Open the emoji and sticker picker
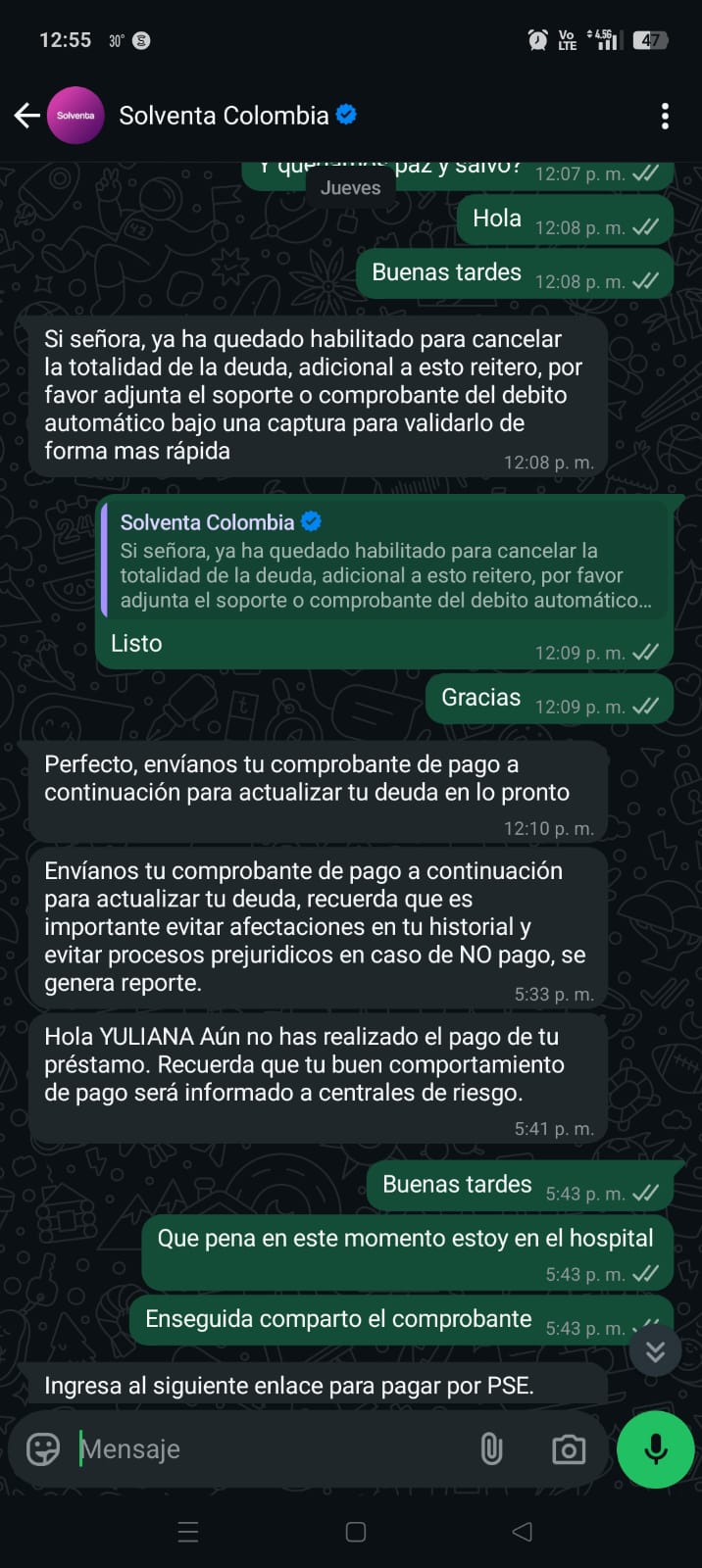The height and width of the screenshot is (1568, 702). 43,1448
